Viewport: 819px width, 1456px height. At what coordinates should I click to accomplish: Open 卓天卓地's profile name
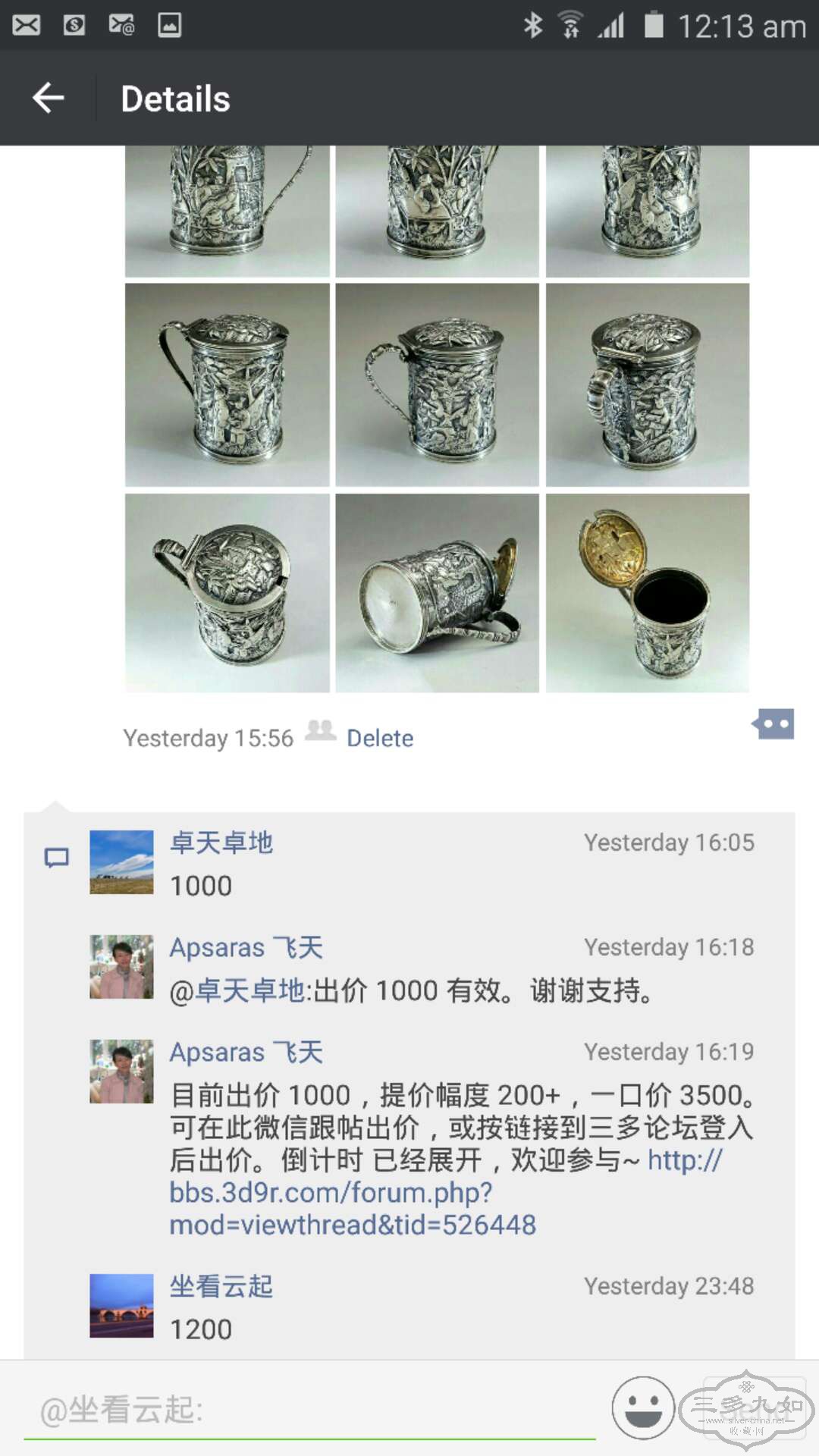(221, 843)
